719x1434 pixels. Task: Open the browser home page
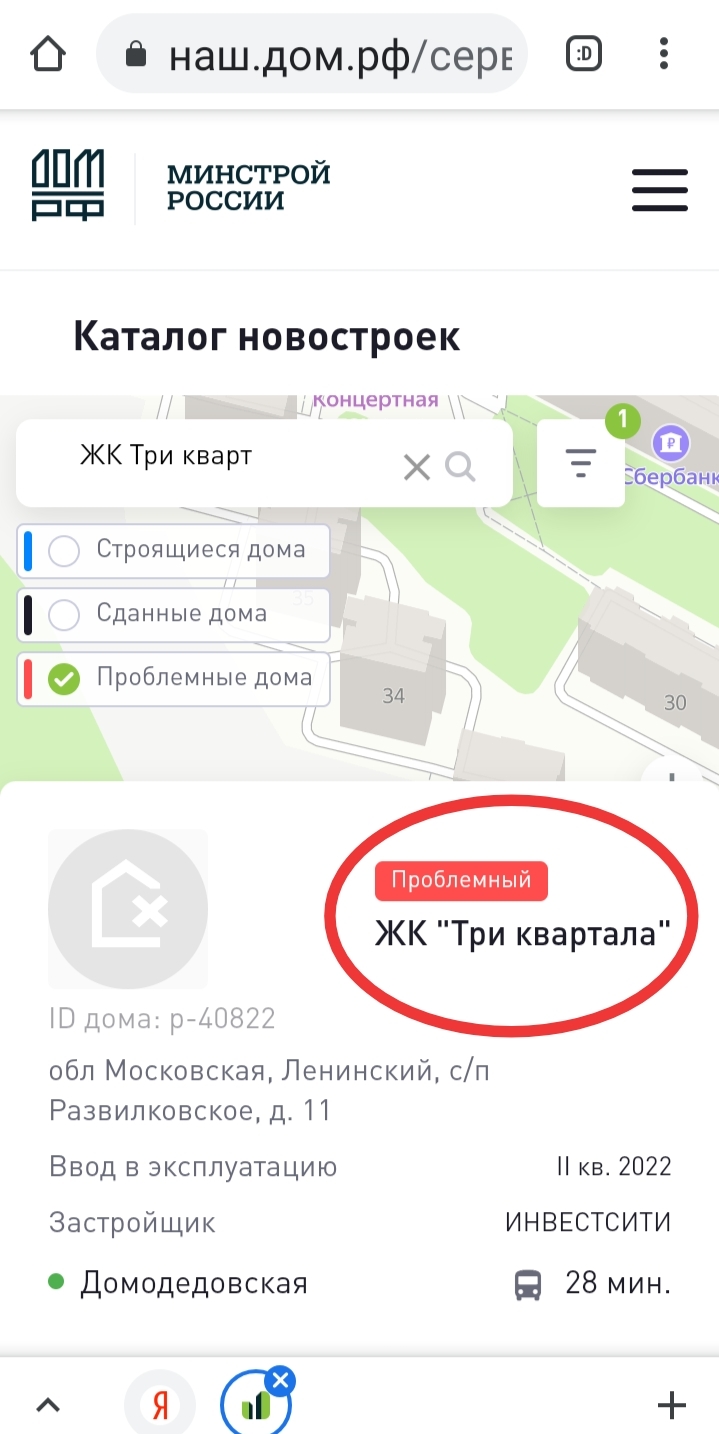click(x=48, y=54)
